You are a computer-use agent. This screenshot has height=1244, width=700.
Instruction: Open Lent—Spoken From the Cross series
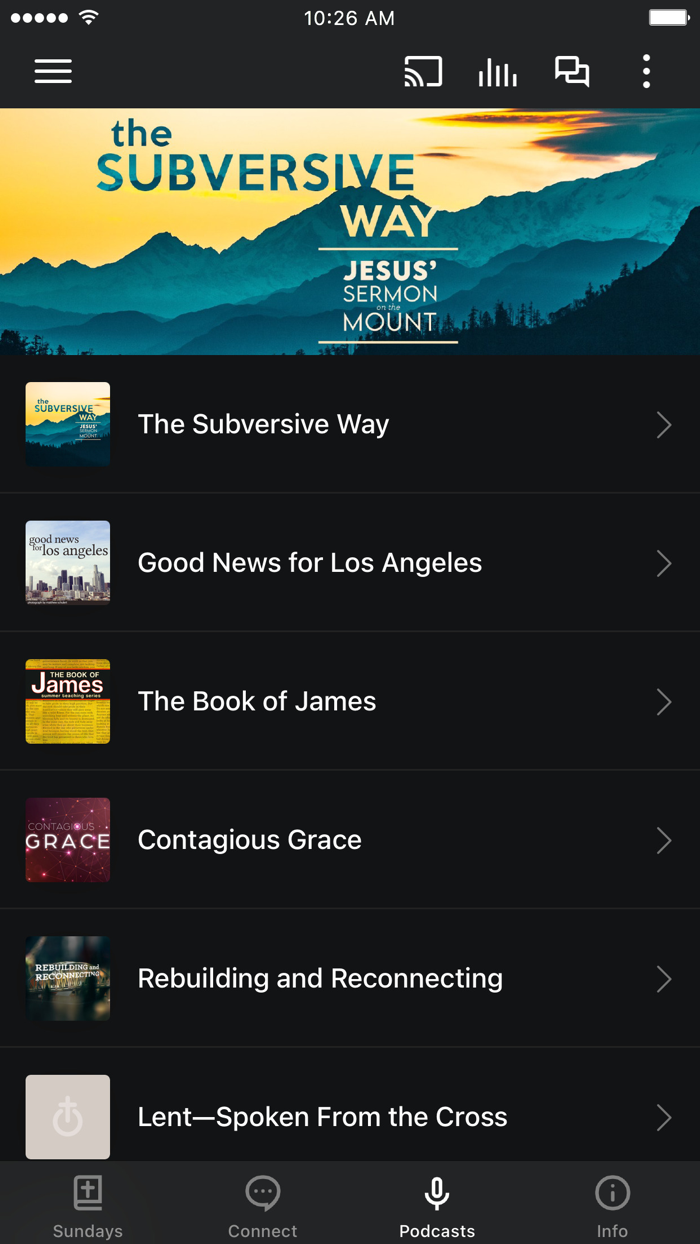pos(350,1116)
